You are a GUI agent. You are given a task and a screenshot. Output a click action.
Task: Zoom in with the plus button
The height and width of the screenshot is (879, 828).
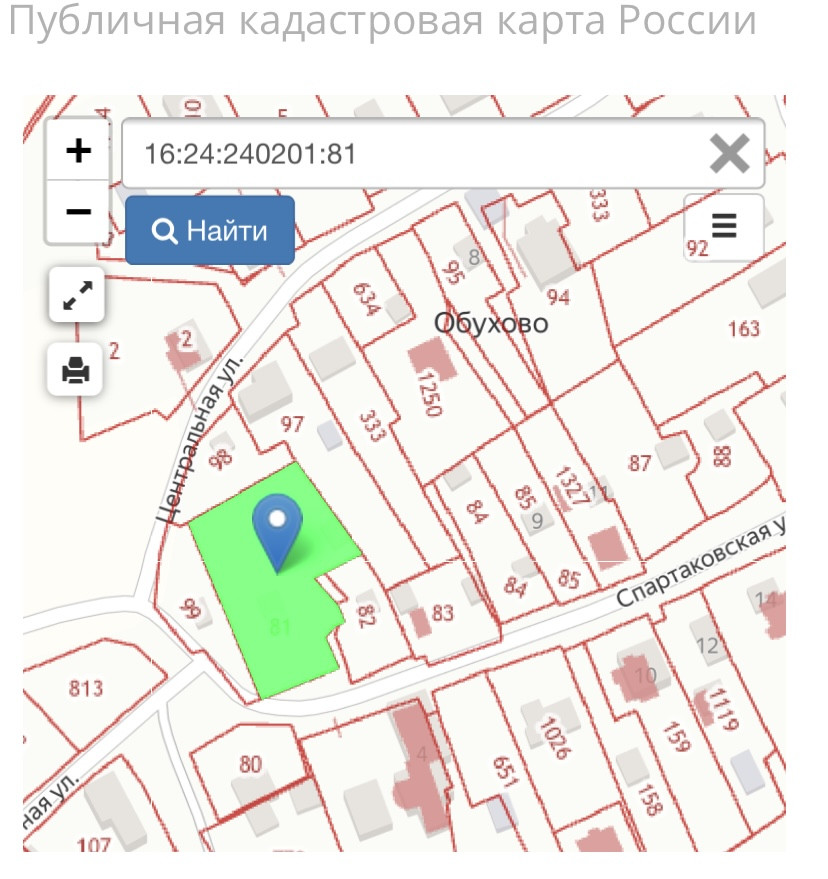click(78, 150)
